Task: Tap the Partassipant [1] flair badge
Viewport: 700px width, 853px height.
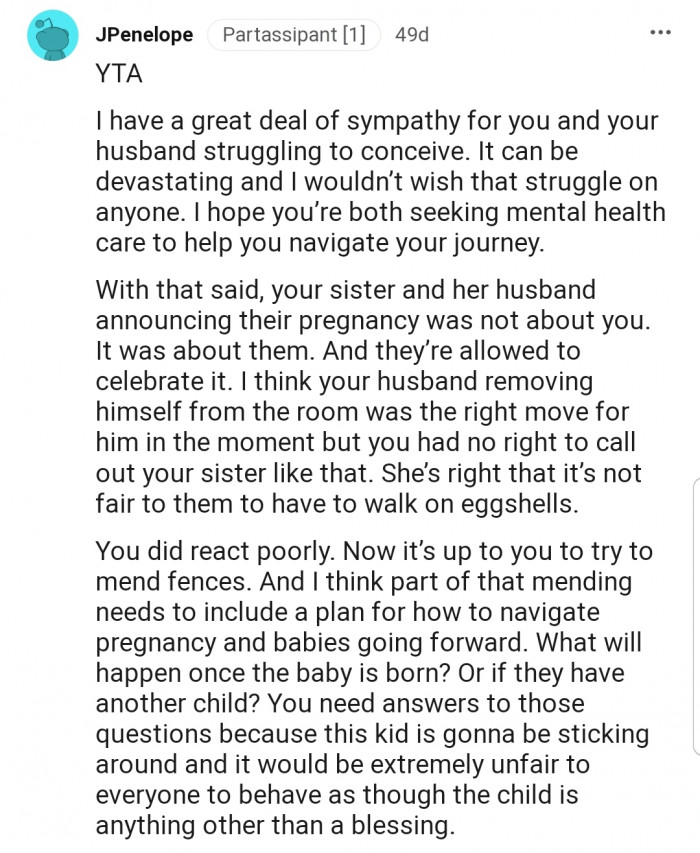Action: coord(294,34)
